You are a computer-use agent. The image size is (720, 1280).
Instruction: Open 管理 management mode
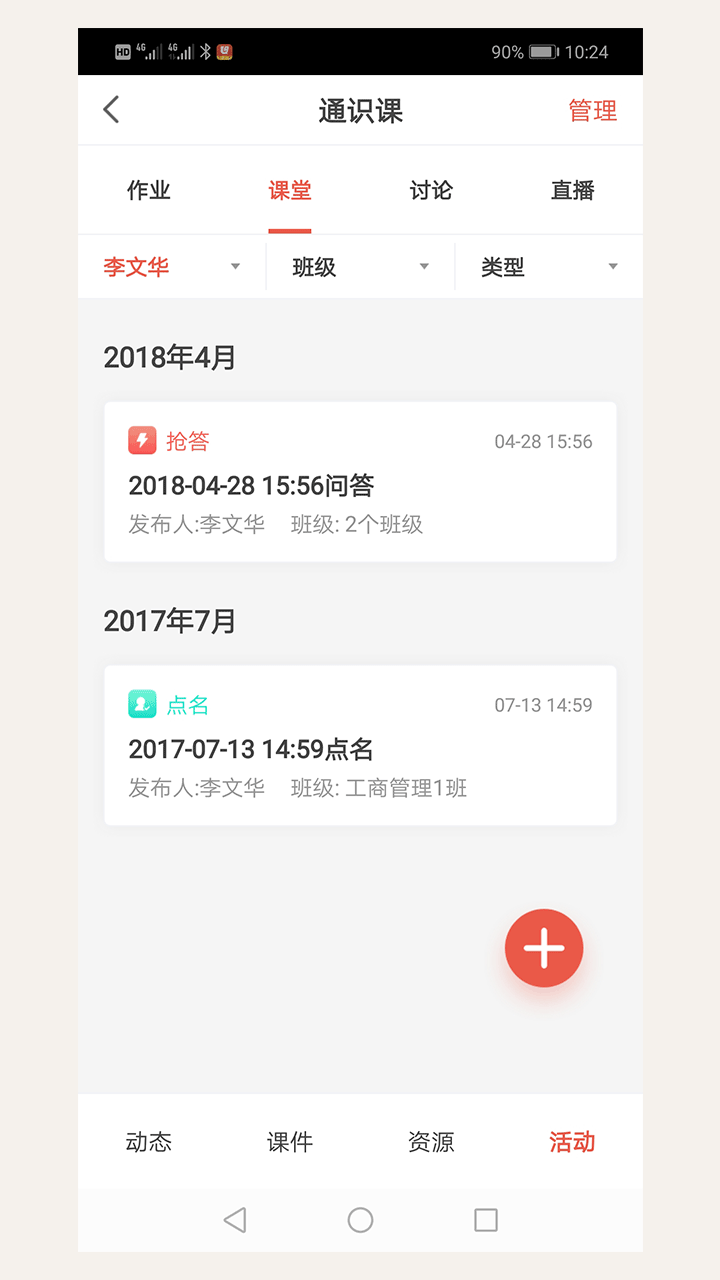click(593, 110)
